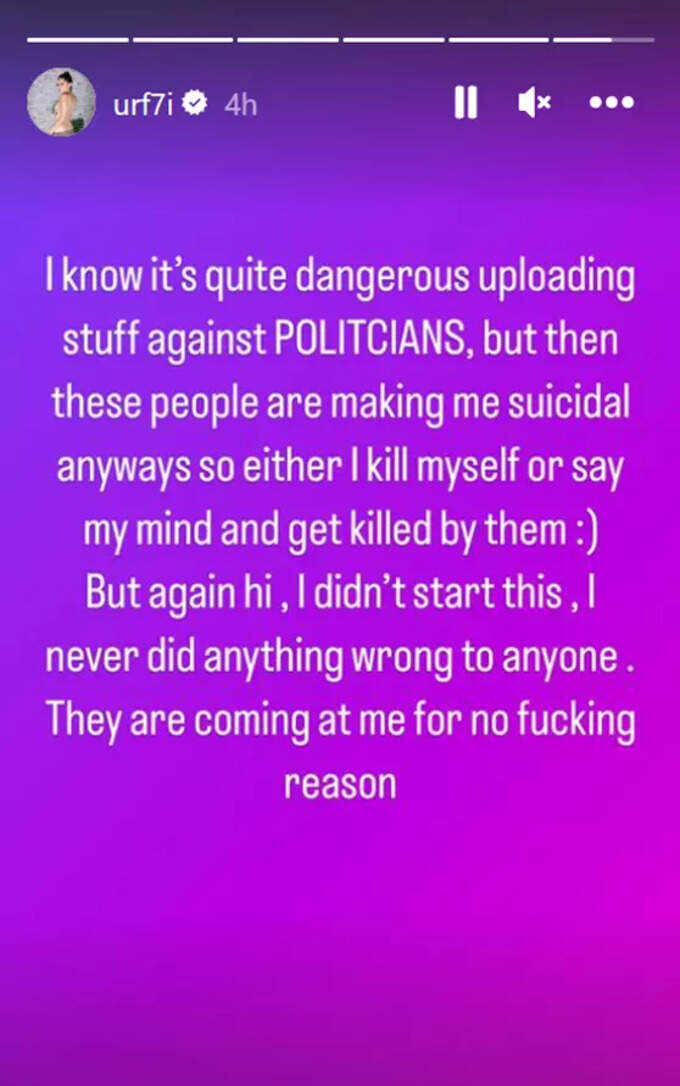The width and height of the screenshot is (680, 1086).
Task: Open the three-dot more options menu
Action: click(x=611, y=103)
